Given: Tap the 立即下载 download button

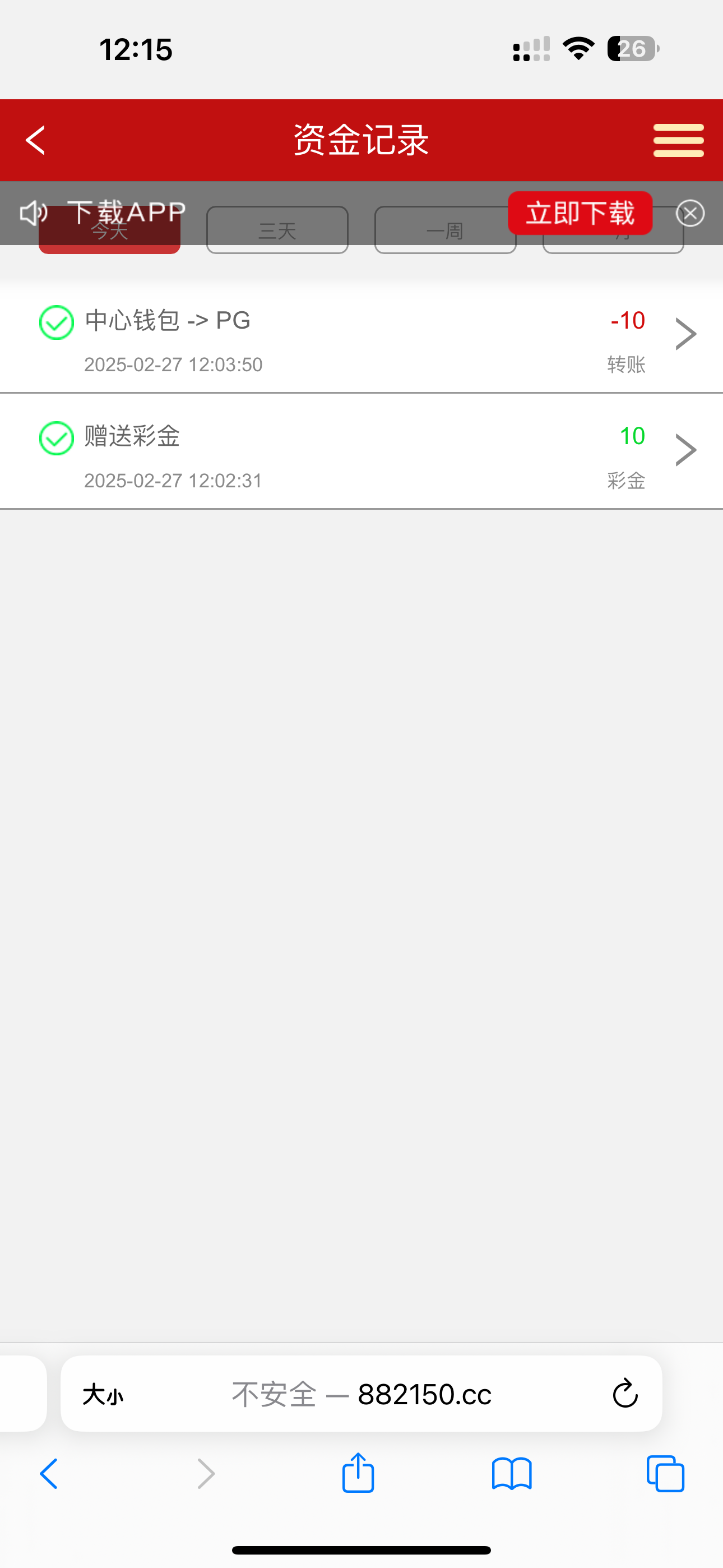Looking at the screenshot, I should [581, 213].
